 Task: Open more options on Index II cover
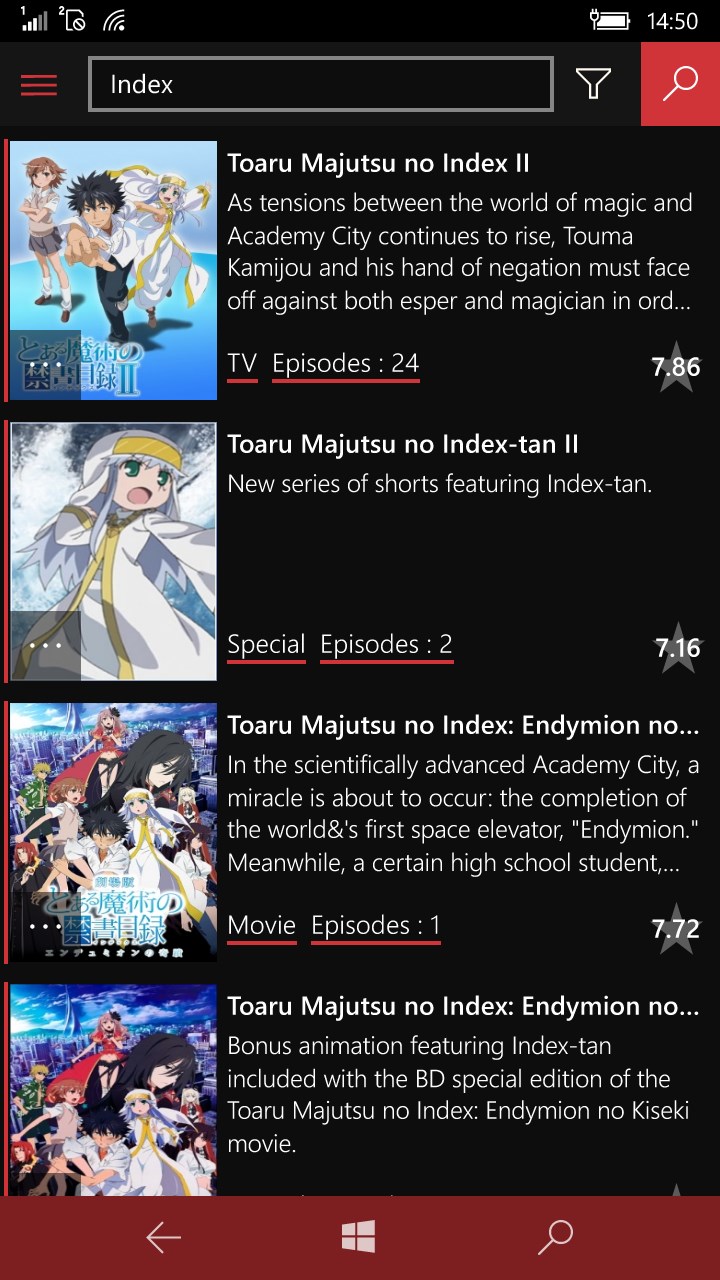[46, 365]
